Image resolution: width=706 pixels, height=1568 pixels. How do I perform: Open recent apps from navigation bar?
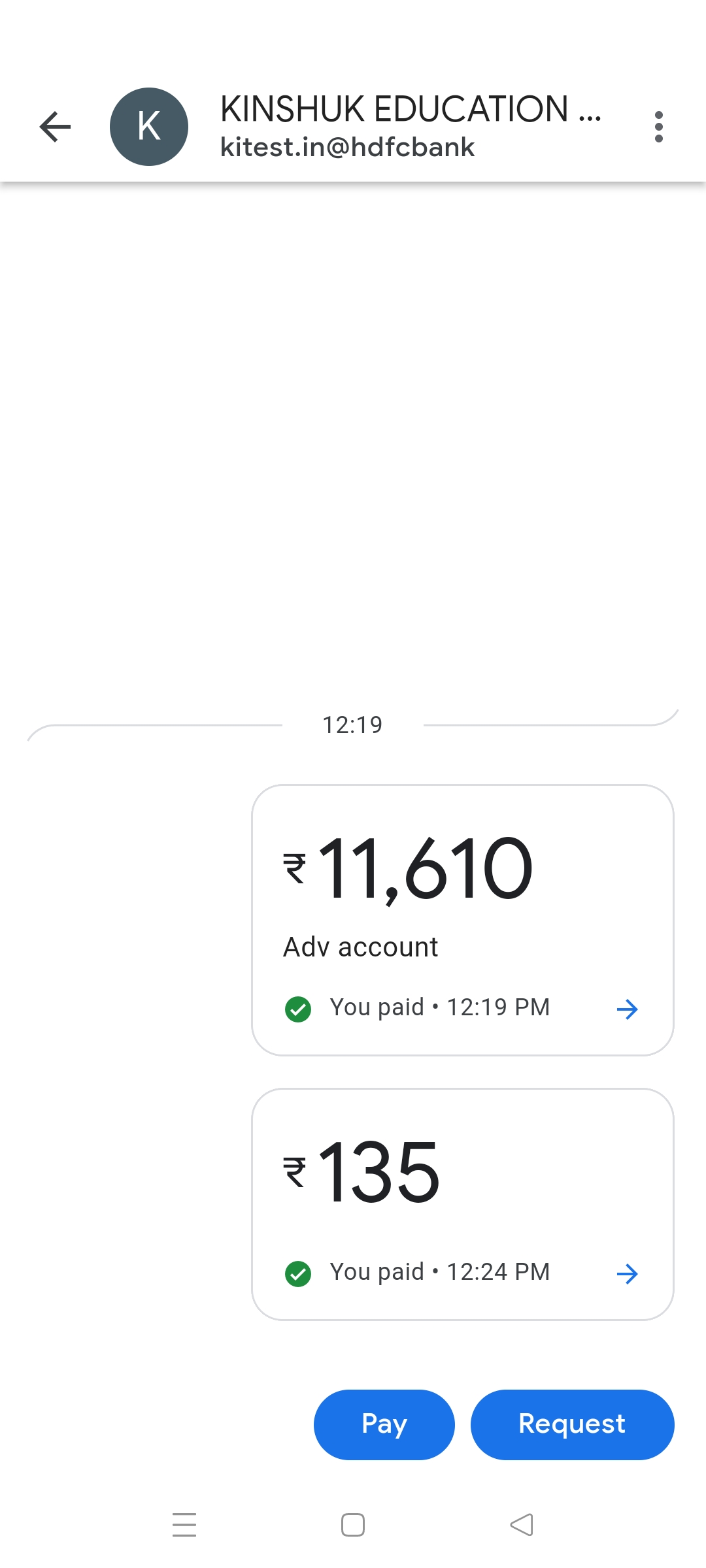click(184, 1525)
